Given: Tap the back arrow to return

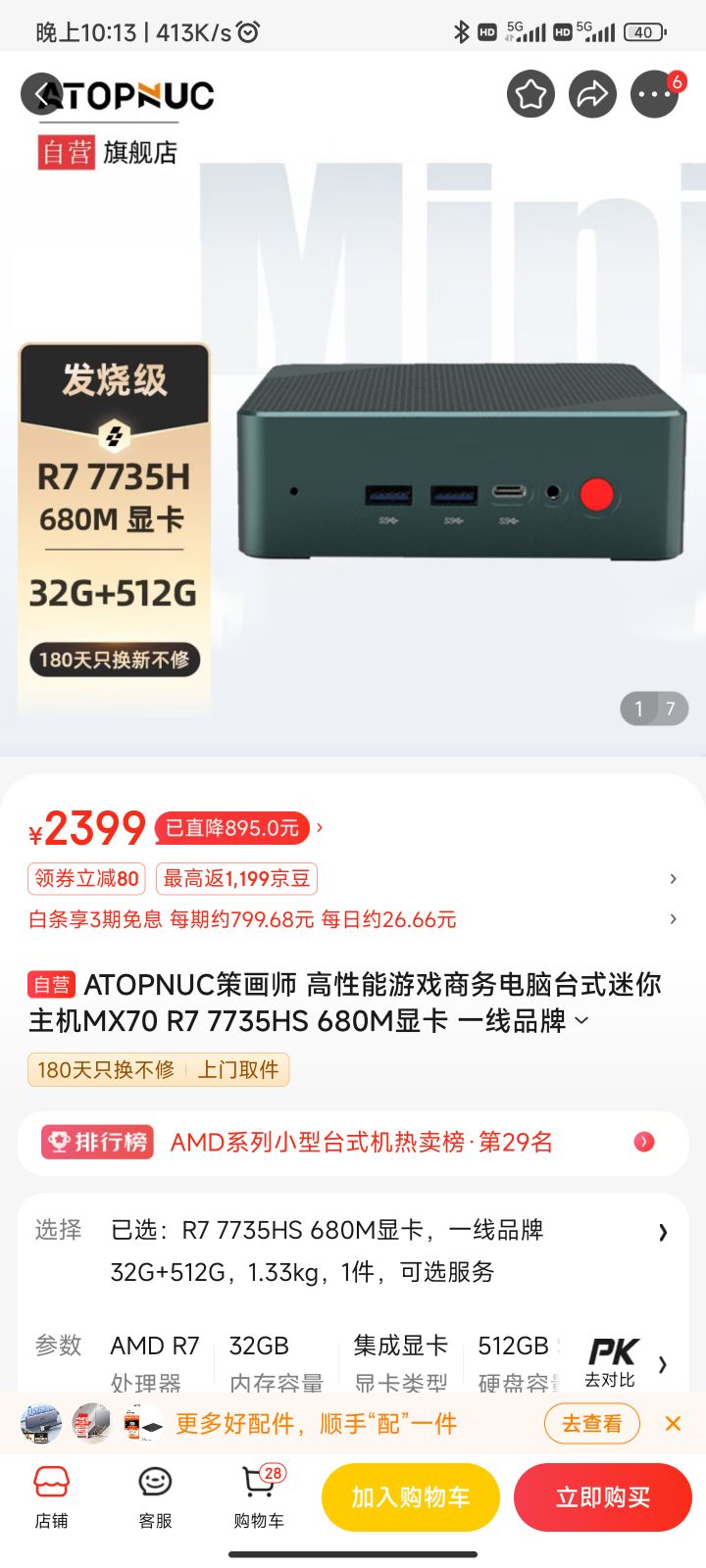Looking at the screenshot, I should click(x=41, y=93).
